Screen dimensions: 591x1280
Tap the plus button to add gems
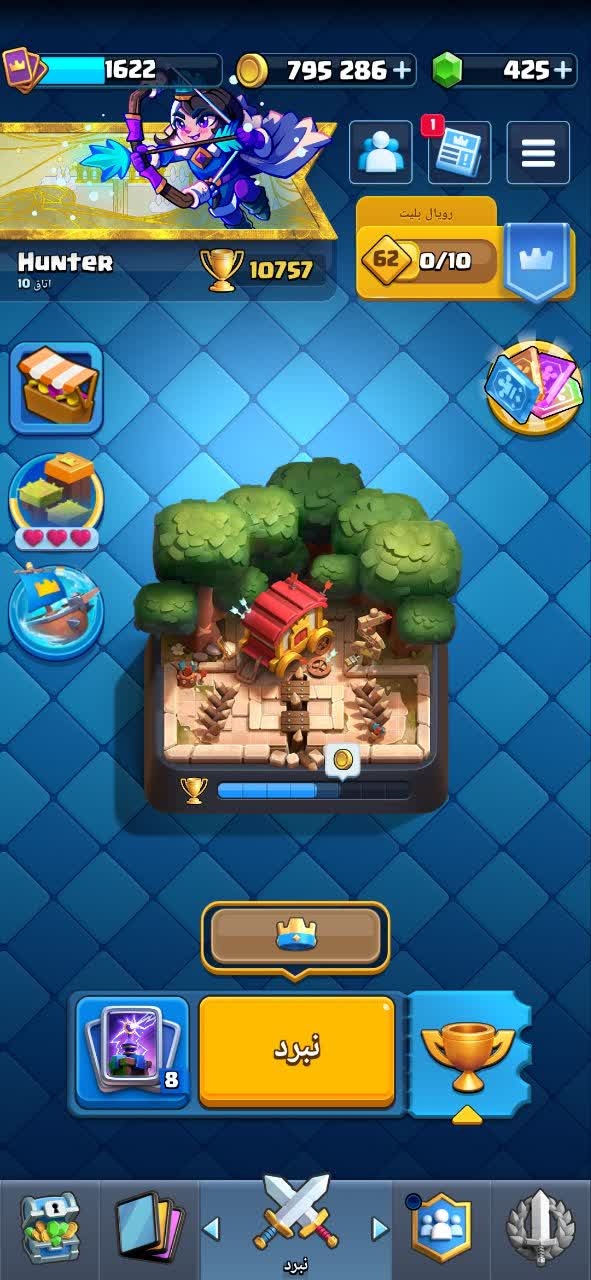[564, 70]
